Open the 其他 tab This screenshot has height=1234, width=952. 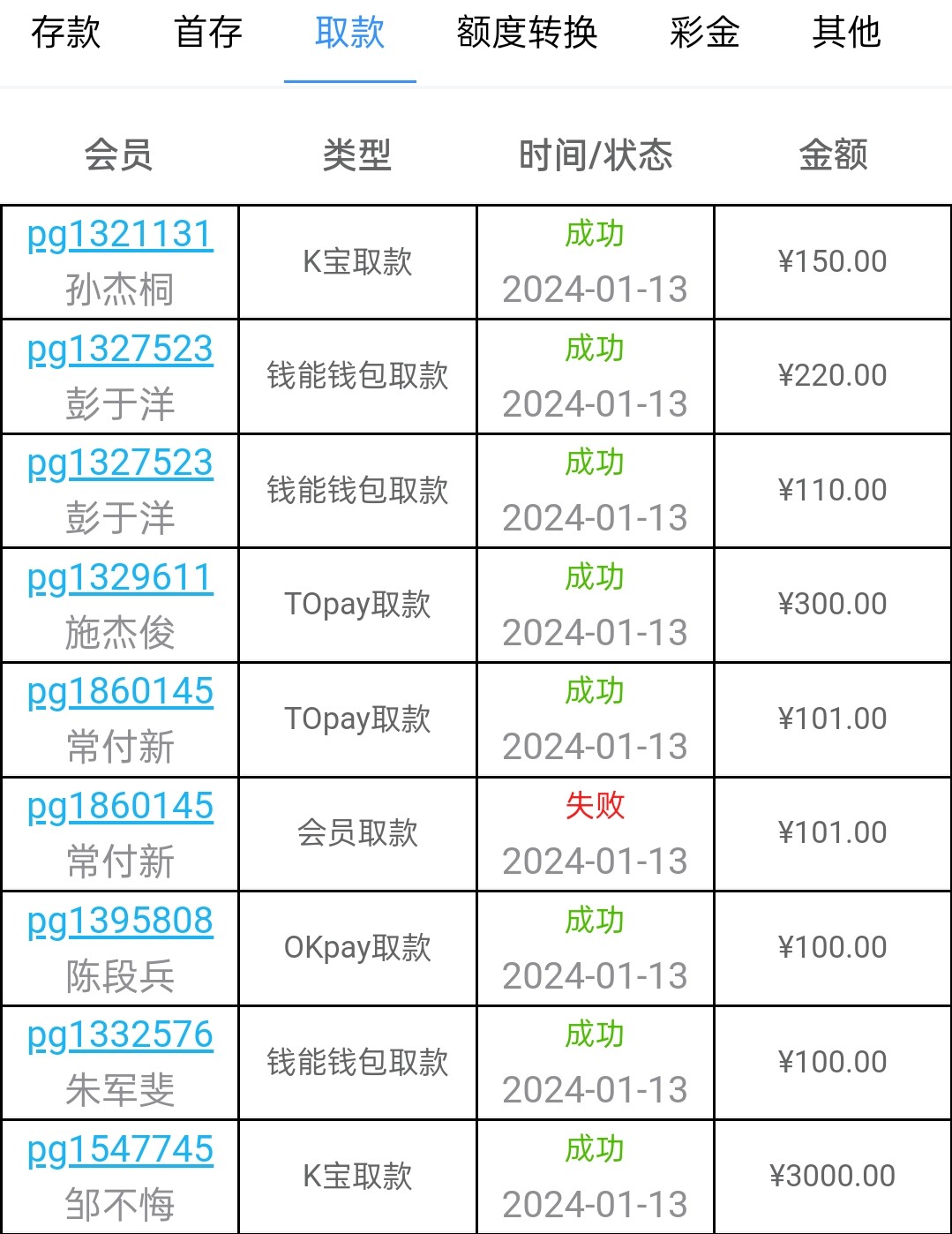pos(846,34)
